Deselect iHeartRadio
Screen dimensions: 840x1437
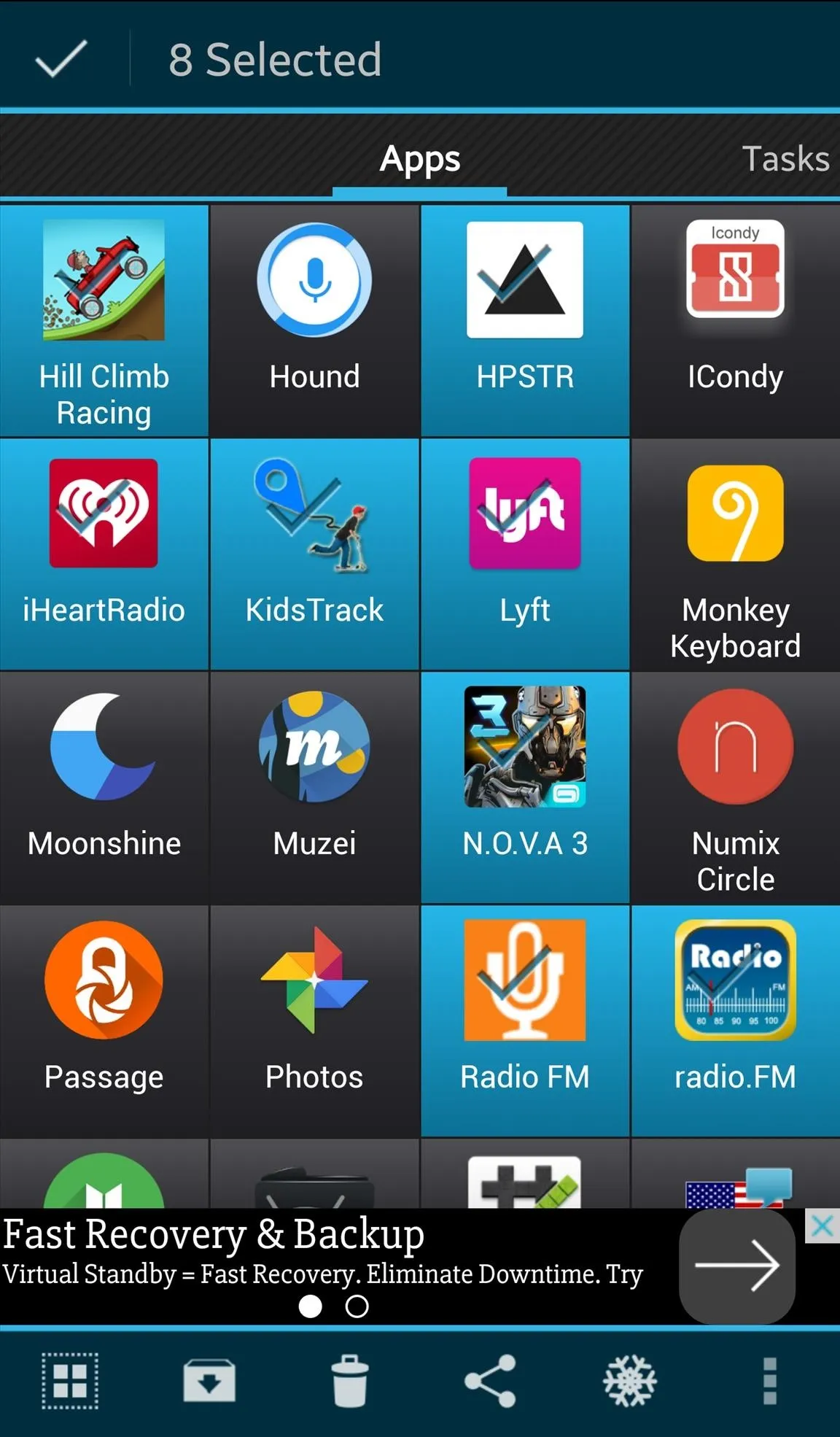pyautogui.click(x=104, y=554)
